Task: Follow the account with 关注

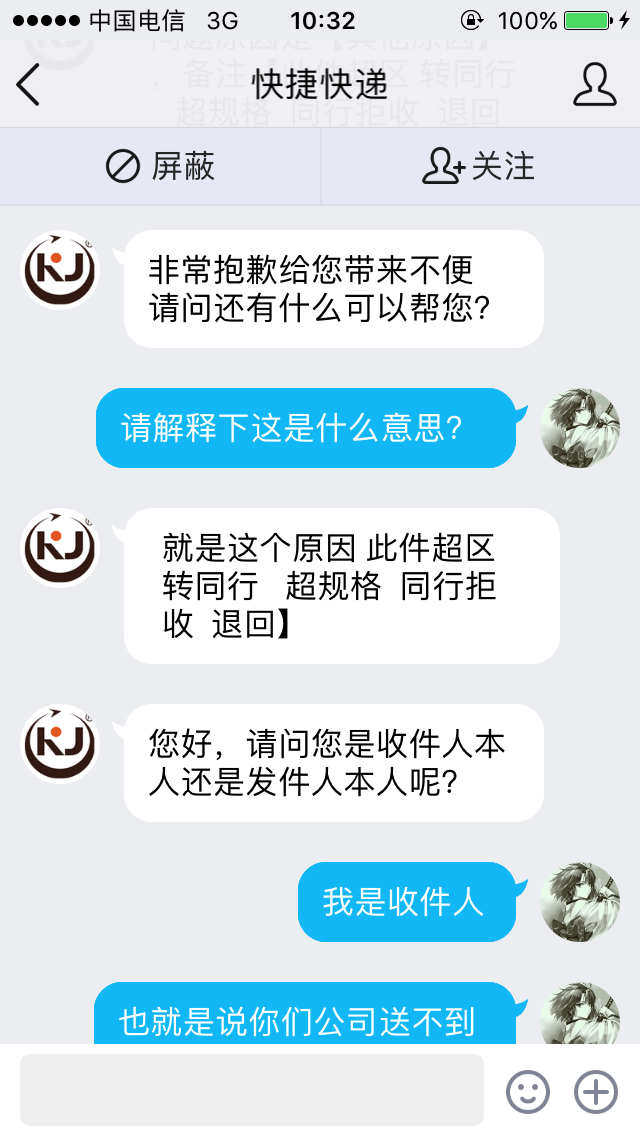Action: 479,166
